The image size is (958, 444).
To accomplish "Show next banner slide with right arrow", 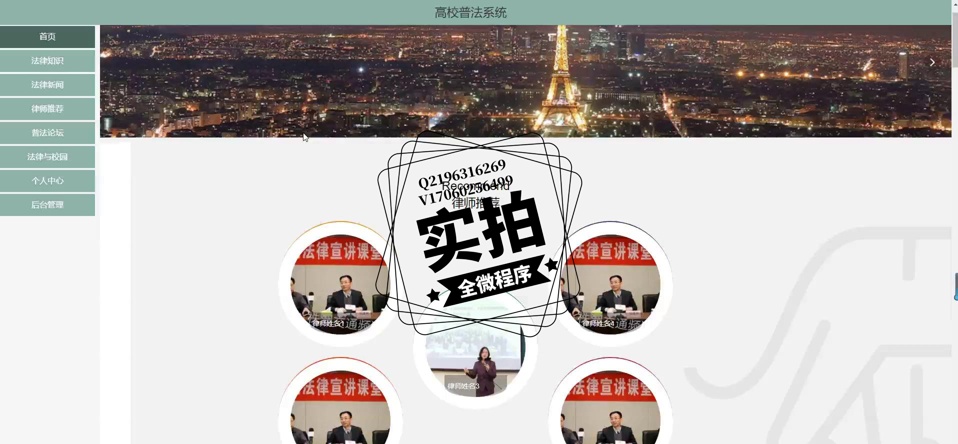I will (932, 62).
